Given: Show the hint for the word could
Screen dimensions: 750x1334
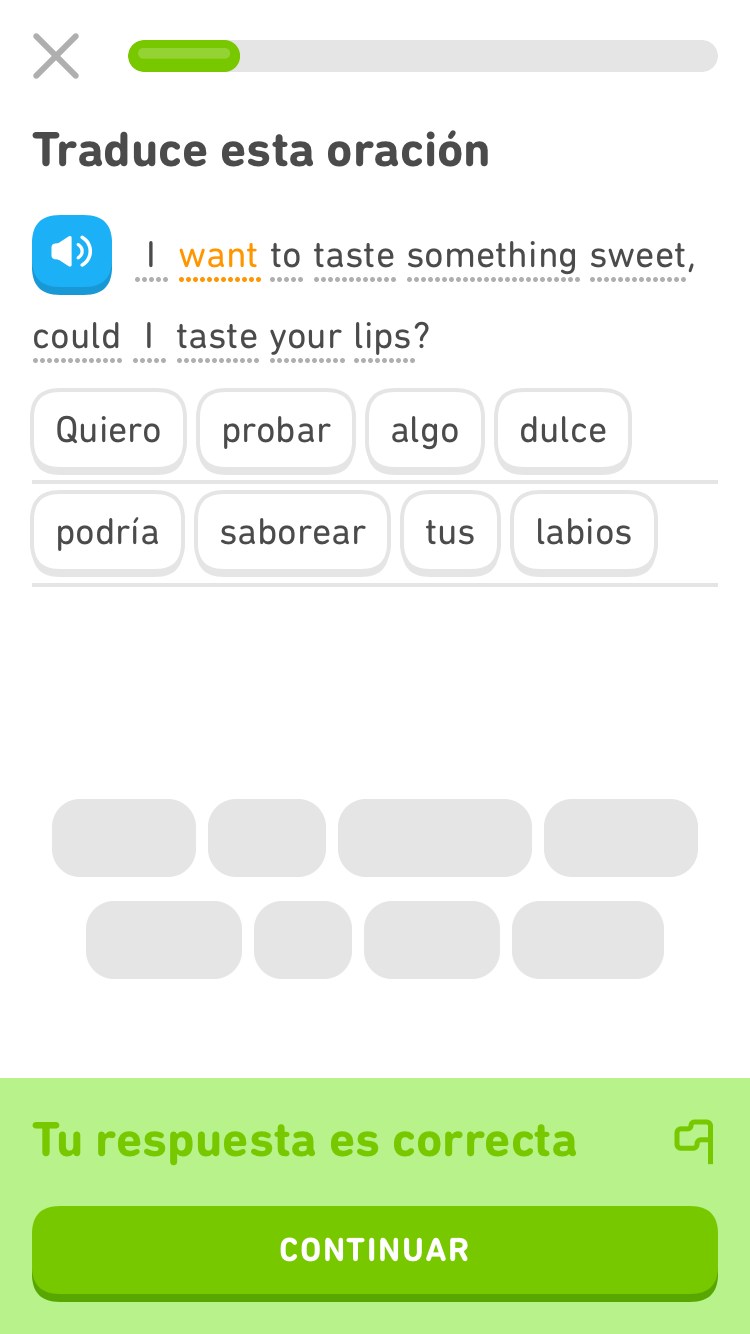Looking at the screenshot, I should (77, 336).
